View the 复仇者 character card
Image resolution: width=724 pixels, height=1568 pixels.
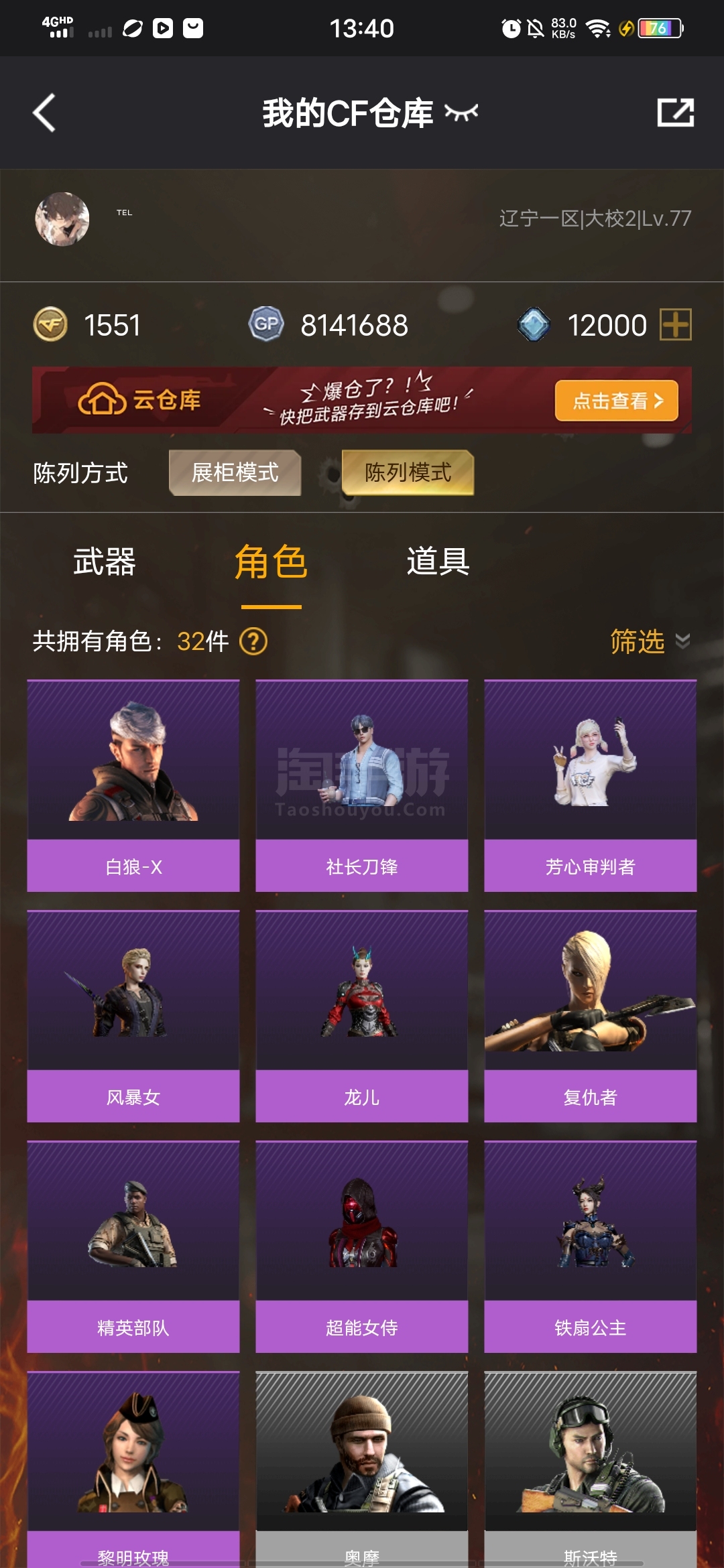[590, 1016]
